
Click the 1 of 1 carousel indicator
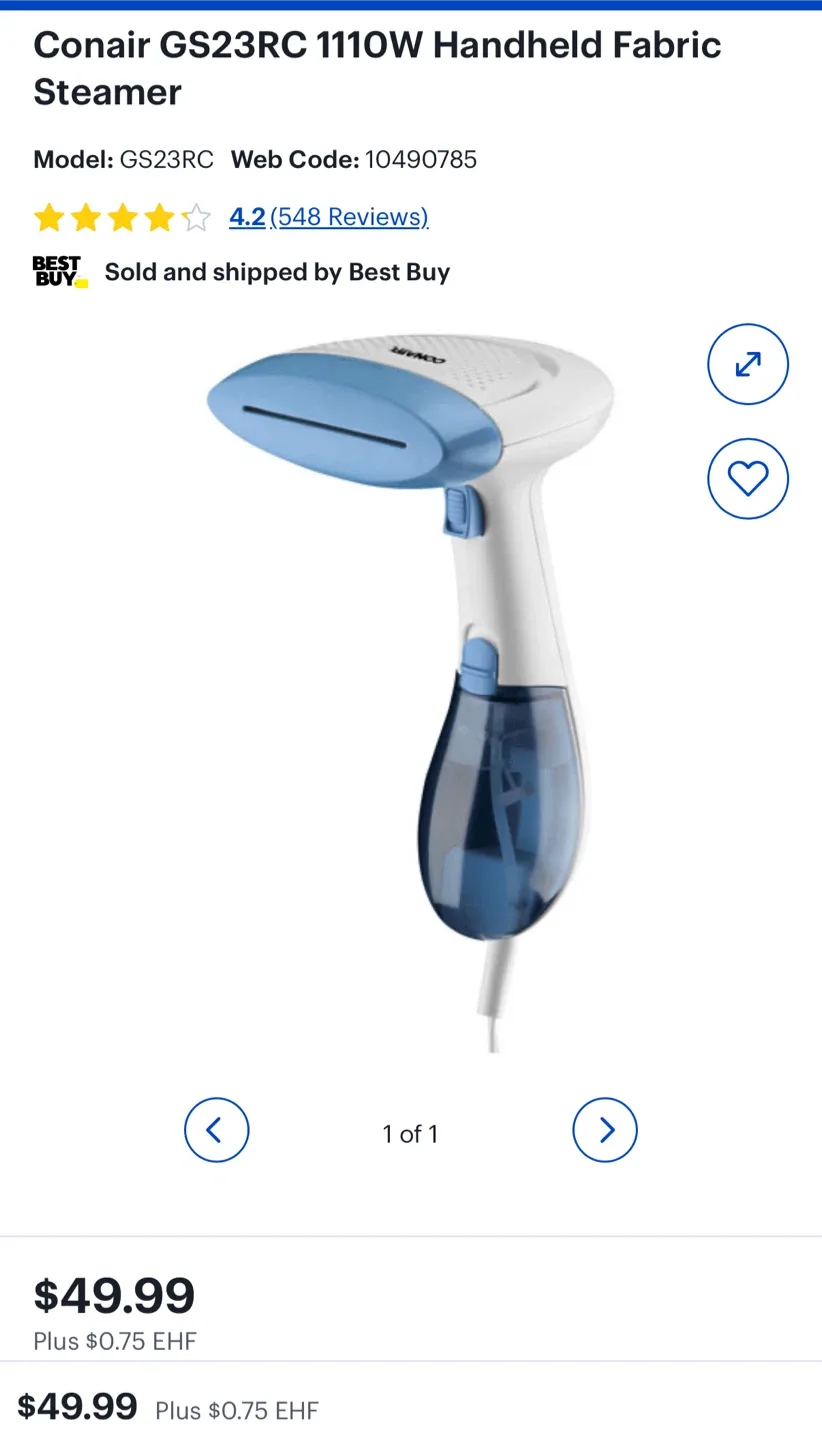point(410,1133)
